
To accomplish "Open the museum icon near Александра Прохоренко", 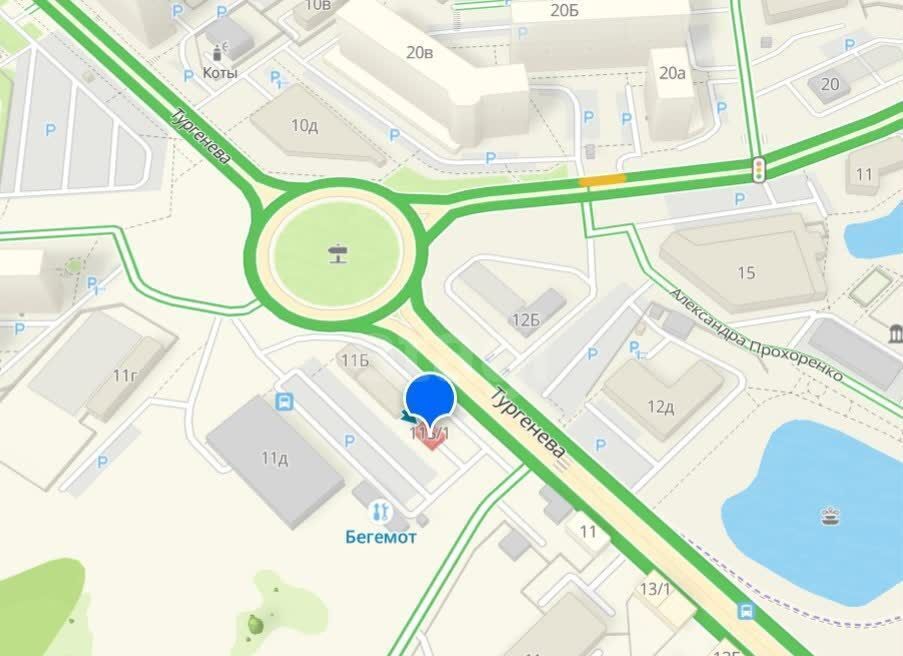I will (893, 334).
